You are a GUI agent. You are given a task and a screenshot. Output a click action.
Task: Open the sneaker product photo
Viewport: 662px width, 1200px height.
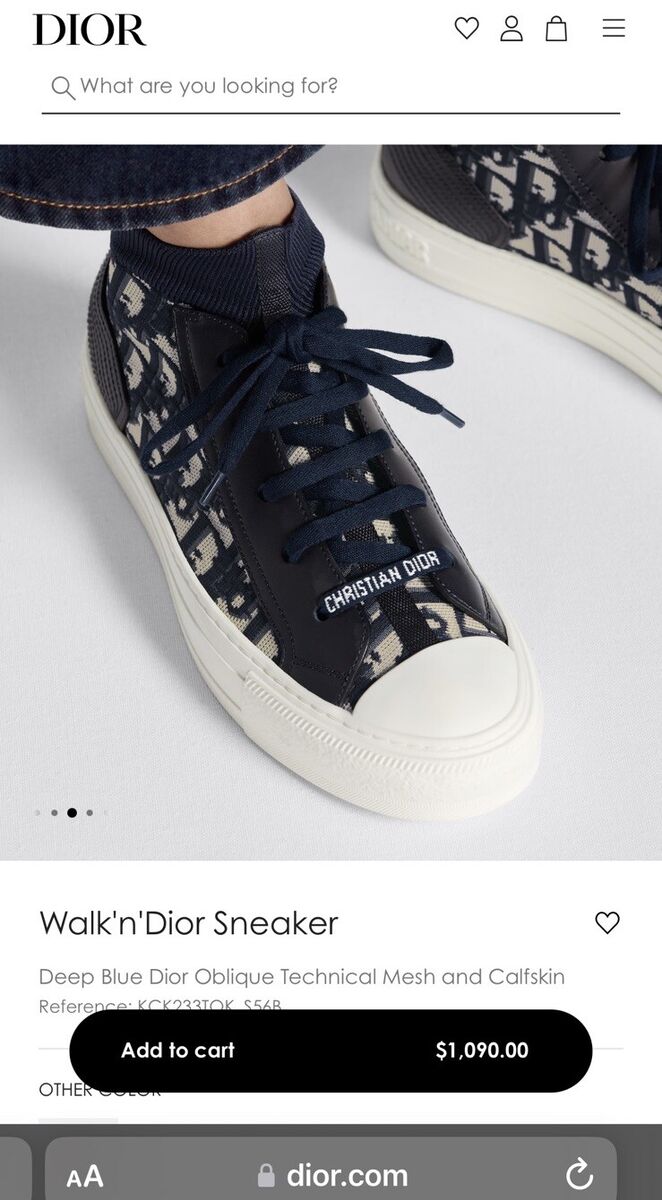pyautogui.click(x=330, y=500)
